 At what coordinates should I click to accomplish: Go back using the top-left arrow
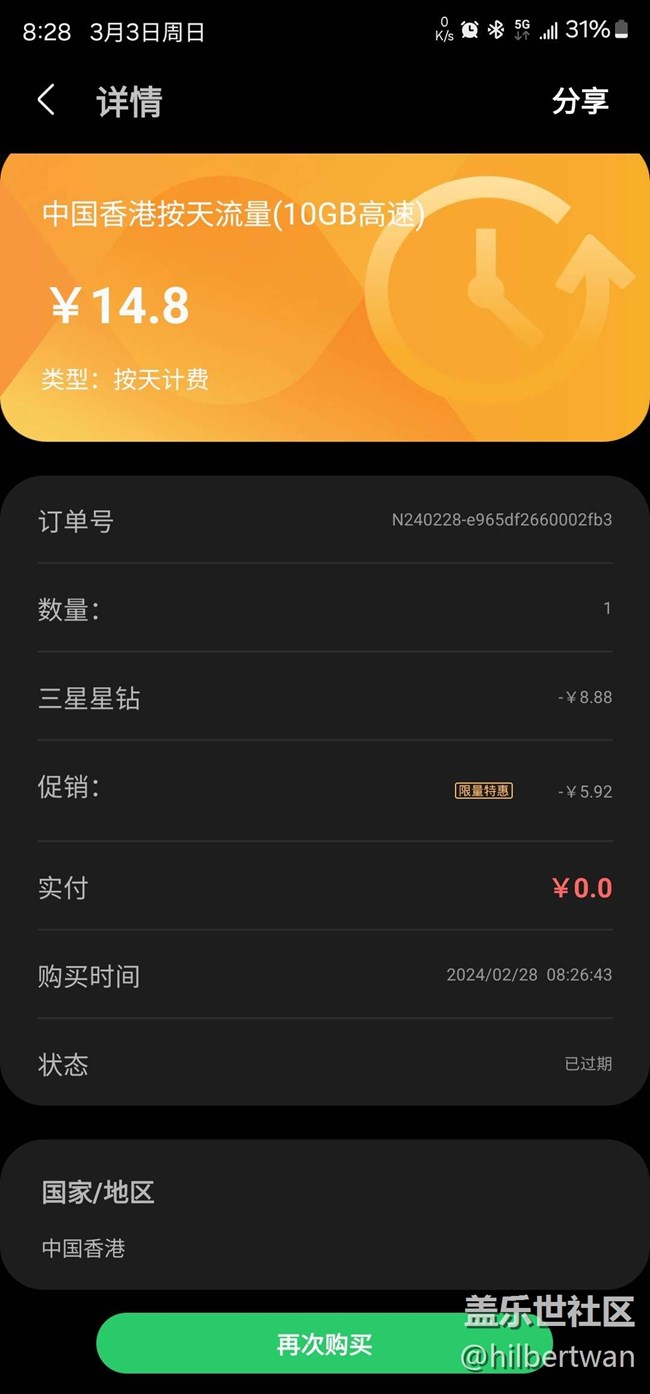[46, 100]
